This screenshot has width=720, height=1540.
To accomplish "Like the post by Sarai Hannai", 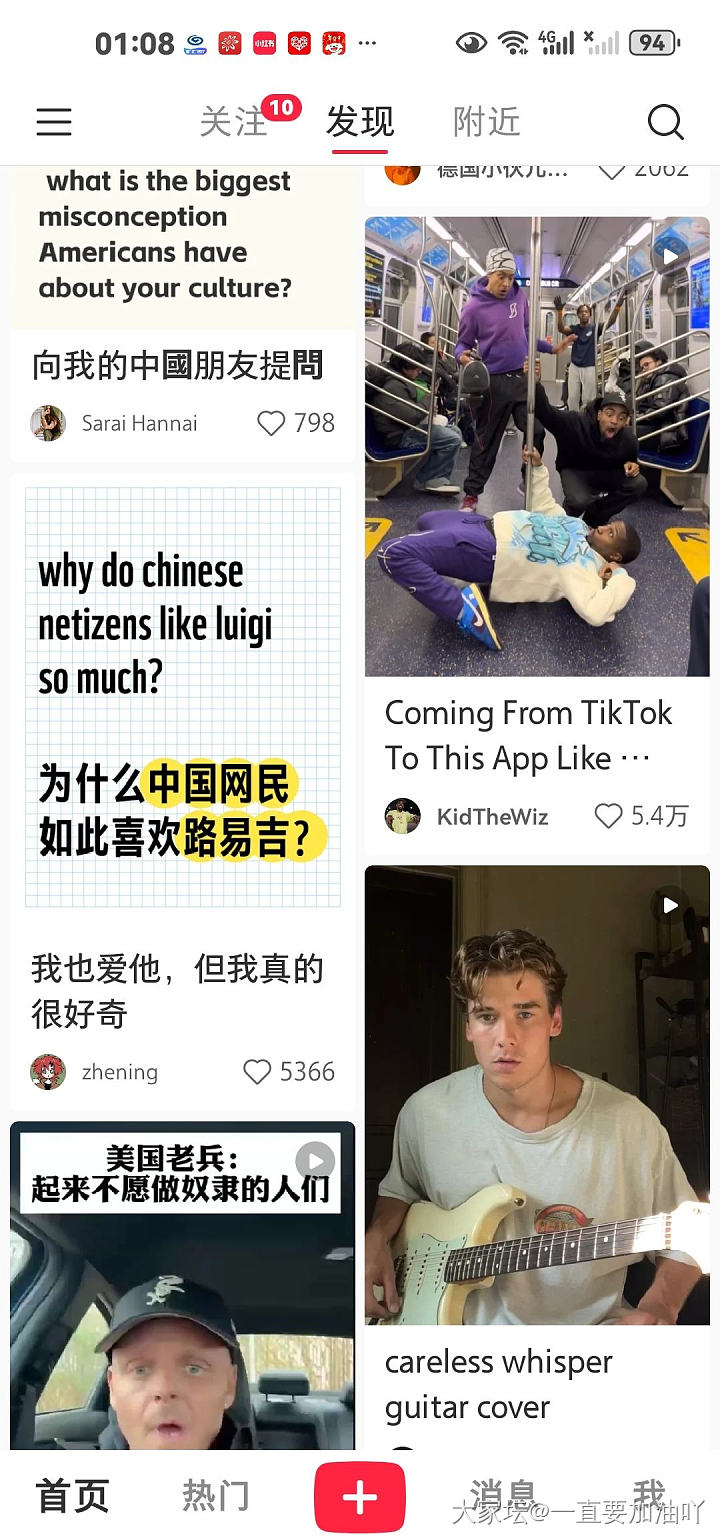I will click(x=271, y=423).
